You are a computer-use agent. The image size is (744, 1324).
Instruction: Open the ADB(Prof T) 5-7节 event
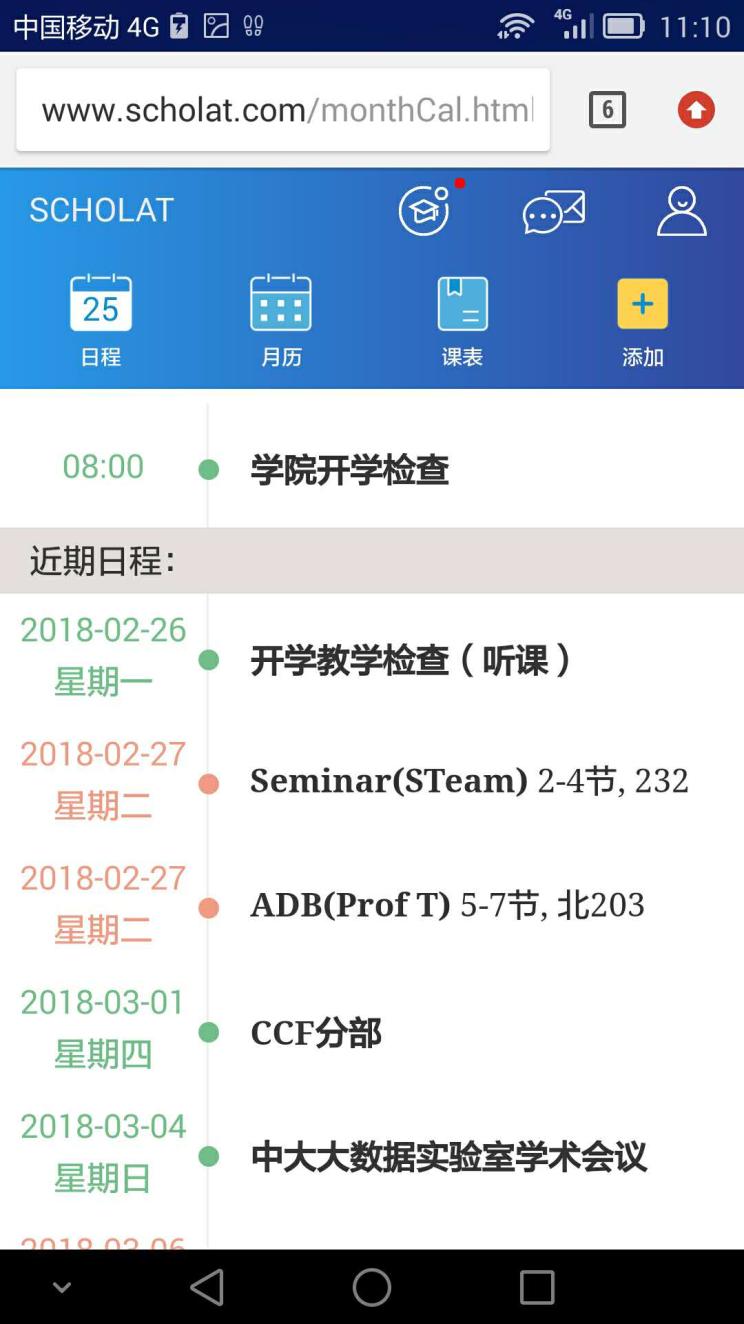[447, 905]
